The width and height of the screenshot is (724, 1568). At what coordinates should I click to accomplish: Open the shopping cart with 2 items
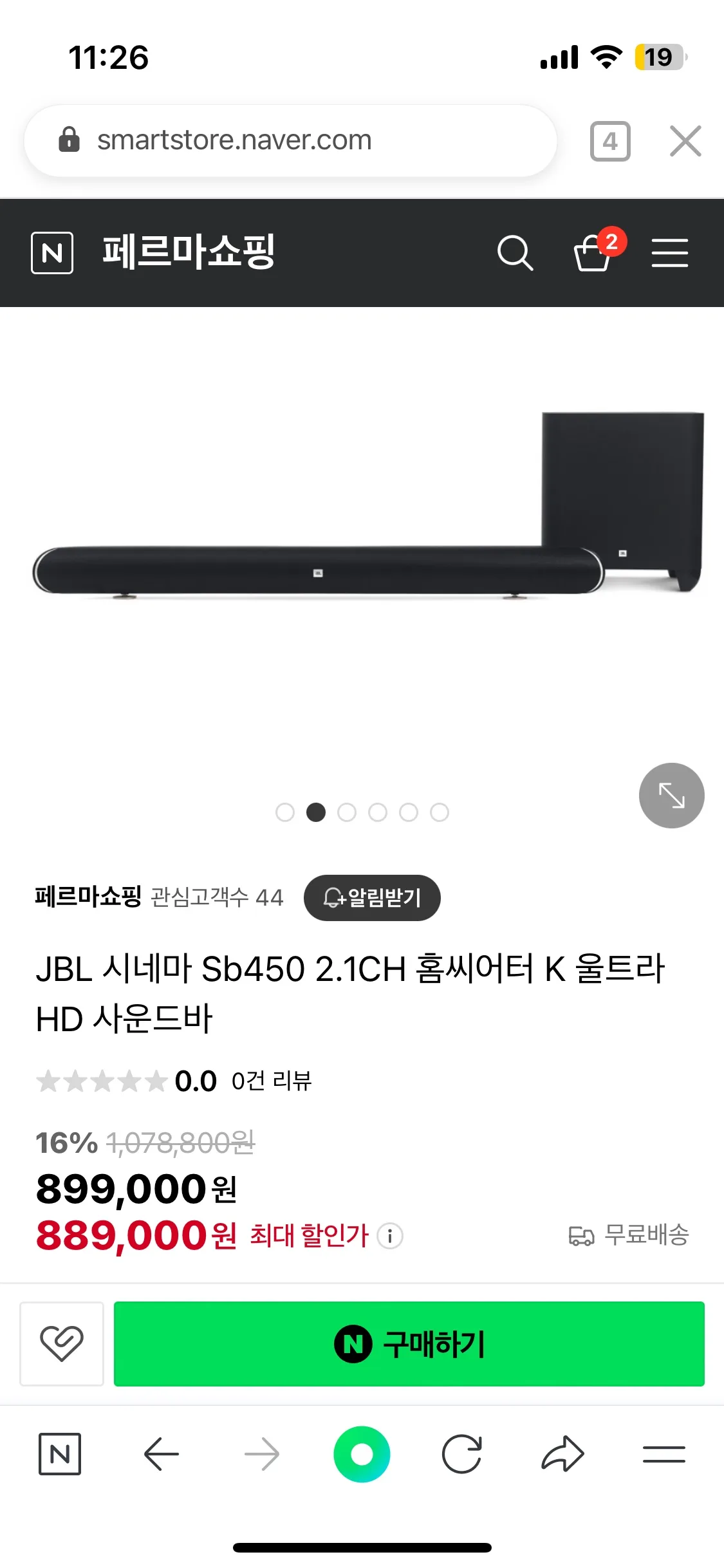593,255
